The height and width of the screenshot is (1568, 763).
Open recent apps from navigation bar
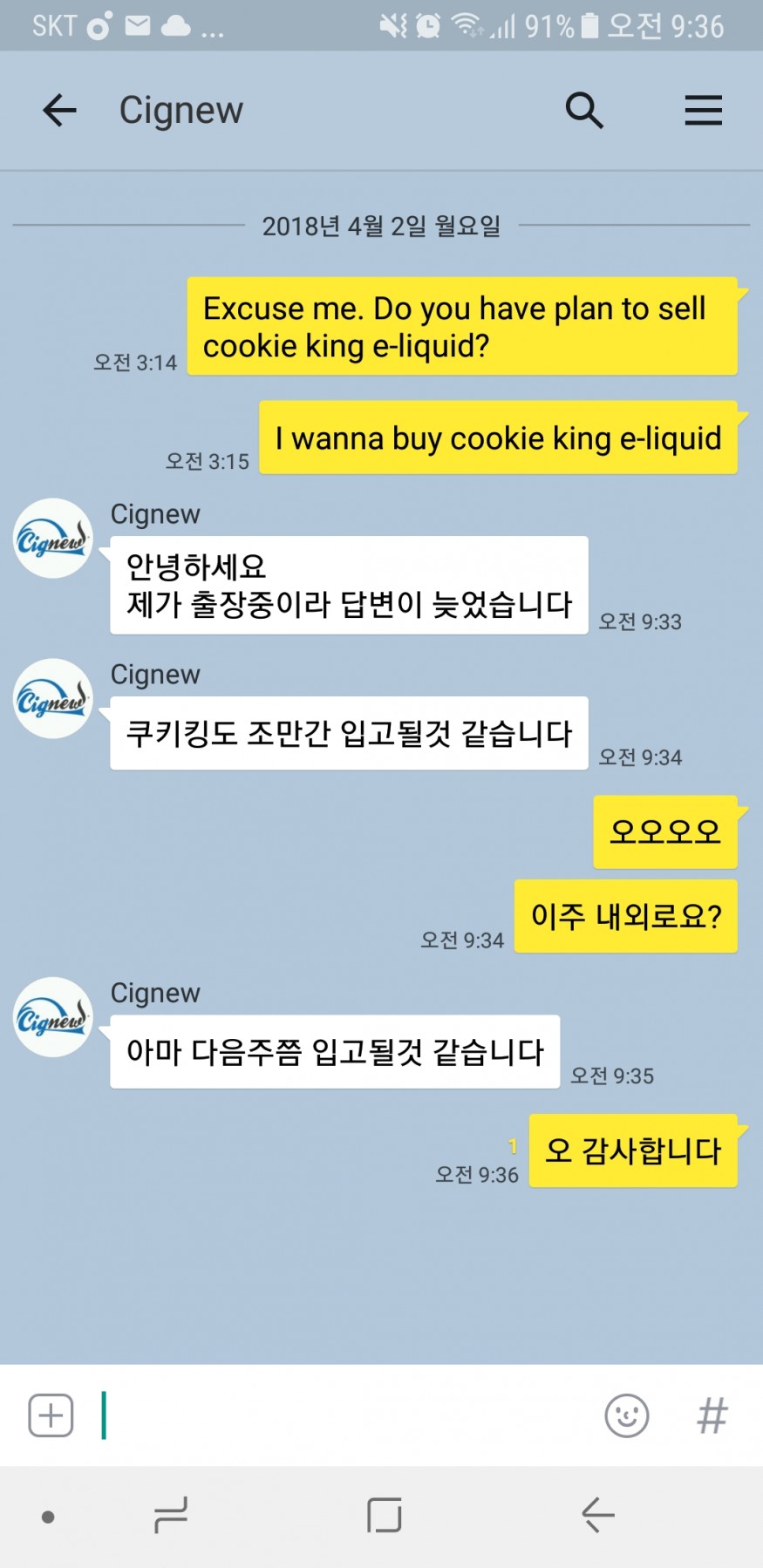[x=171, y=1516]
